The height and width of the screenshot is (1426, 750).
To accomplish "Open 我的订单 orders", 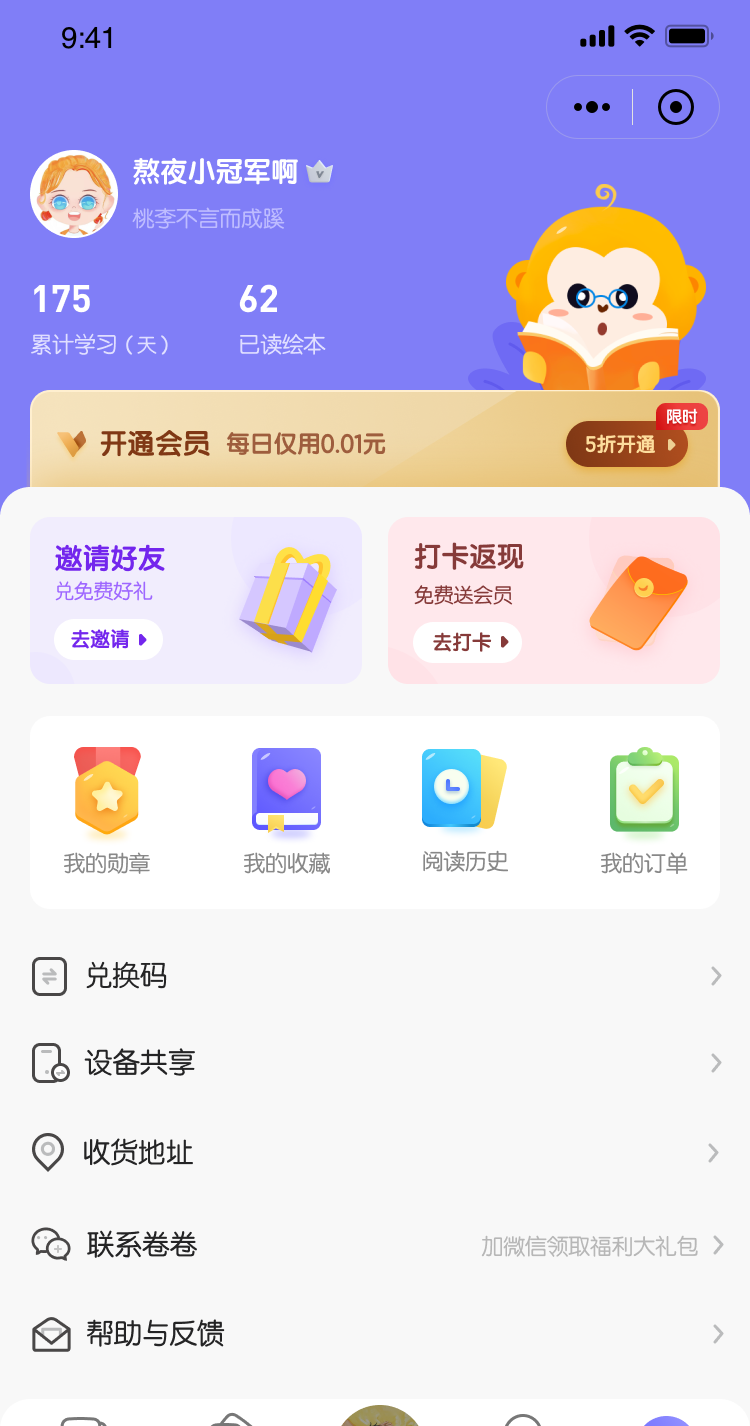I will 644,811.
